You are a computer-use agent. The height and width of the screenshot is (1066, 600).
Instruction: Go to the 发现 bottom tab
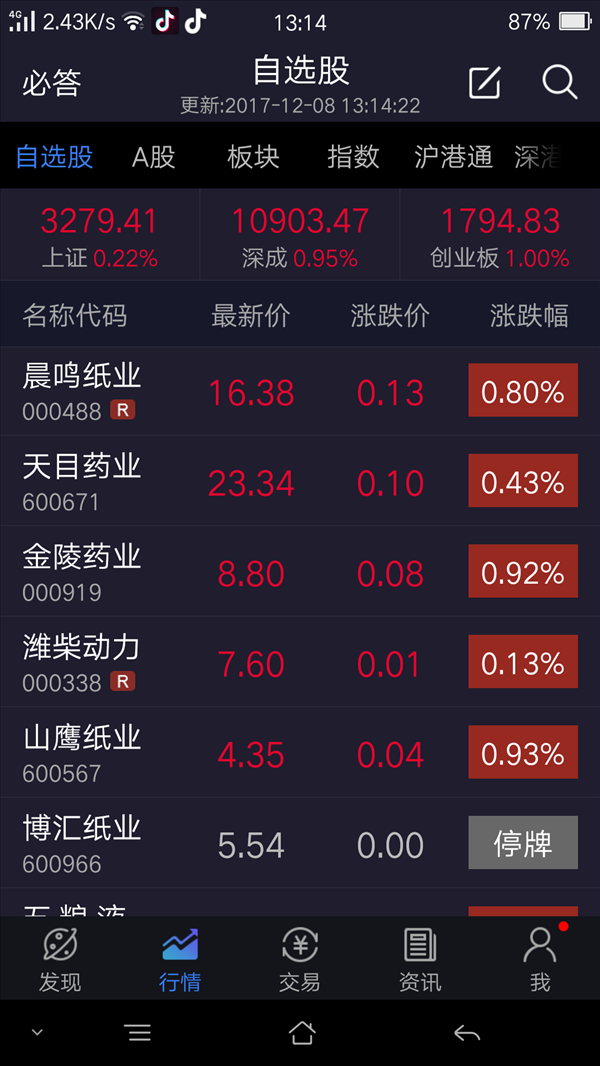pos(60,959)
